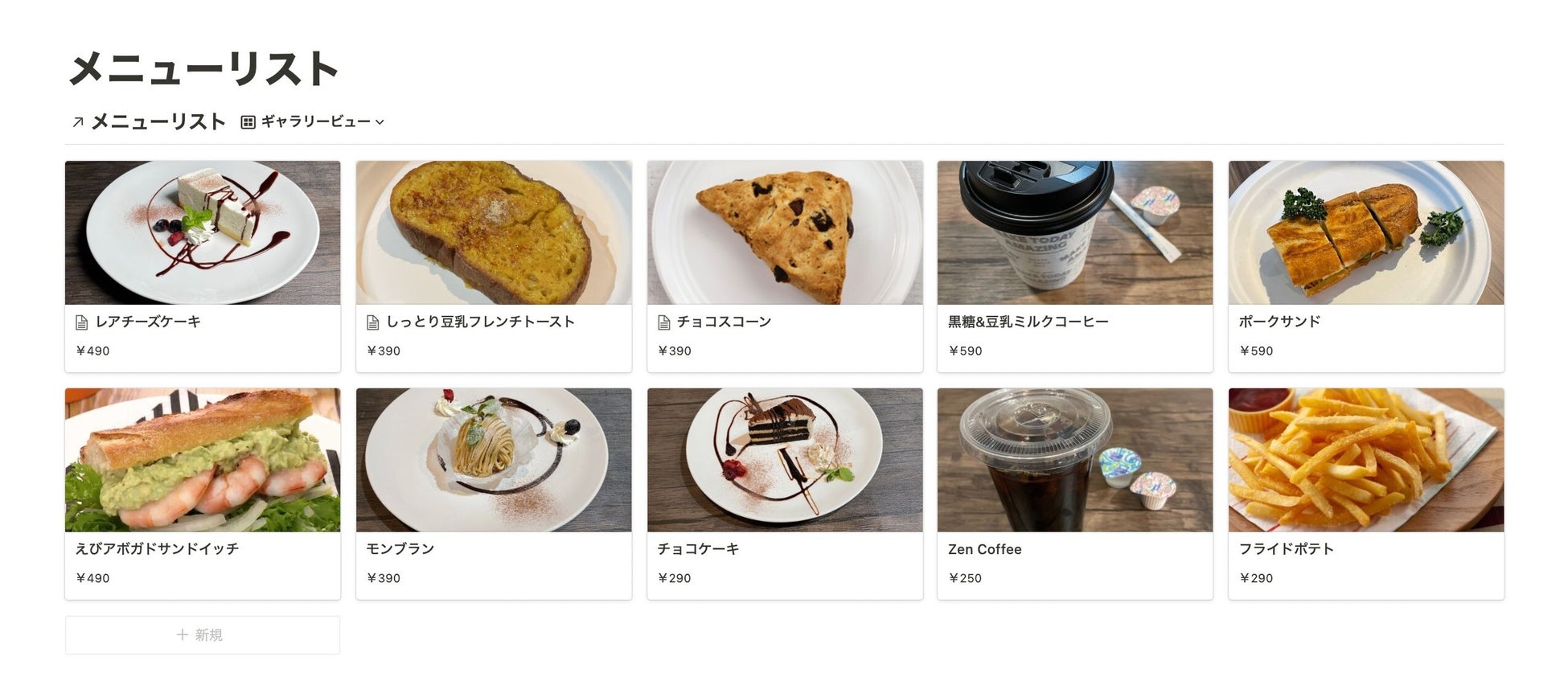This screenshot has height=677, width=1568.
Task: Open the フライドポテト card
Action: pos(1366,494)
